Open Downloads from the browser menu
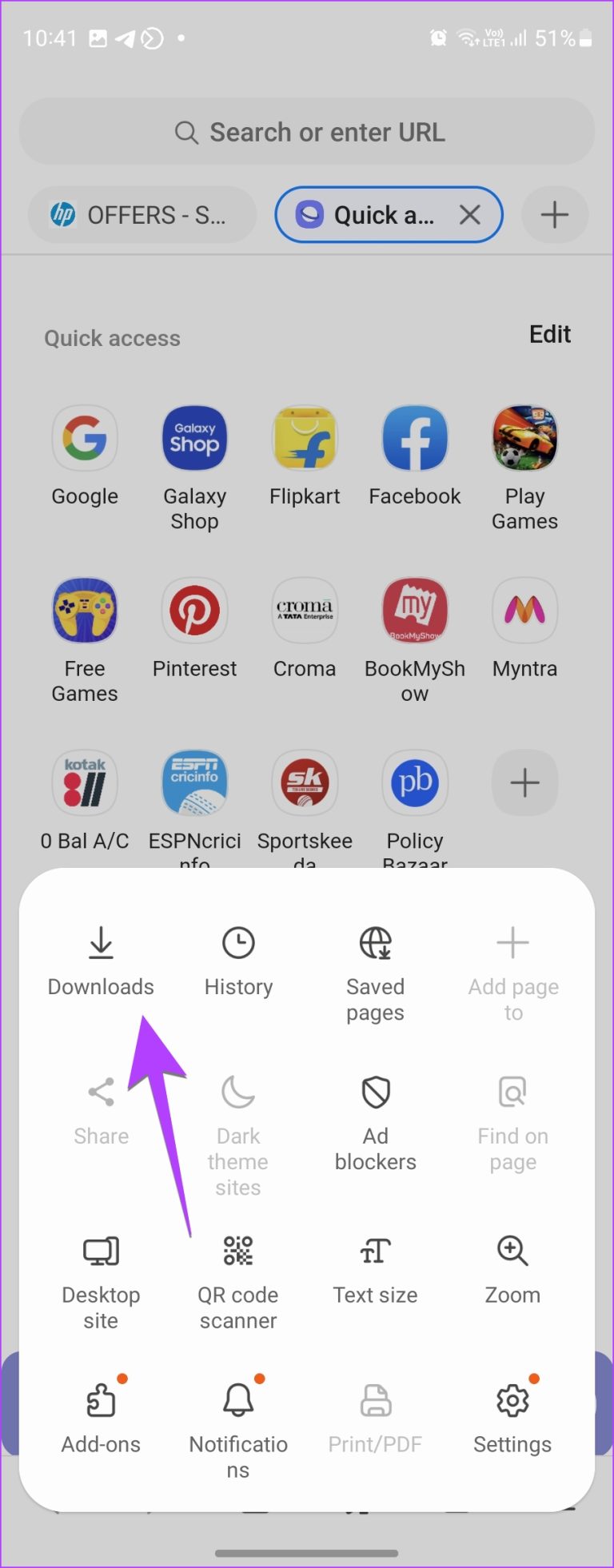 coord(100,963)
